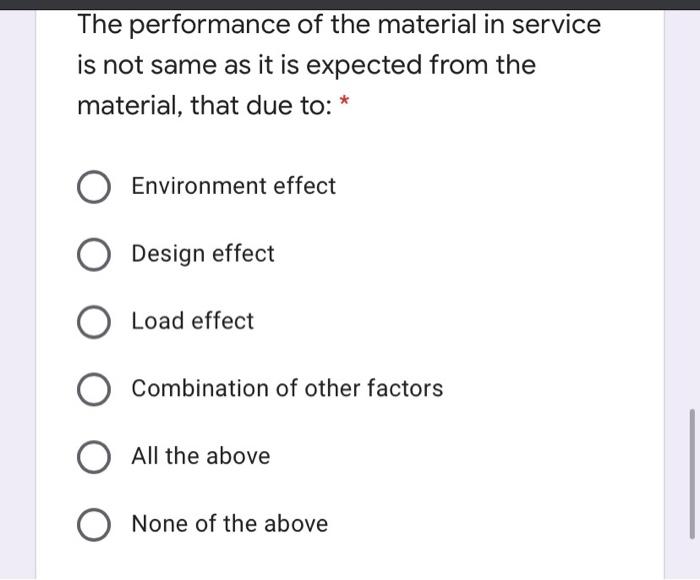Mark All the above option

click(94, 457)
